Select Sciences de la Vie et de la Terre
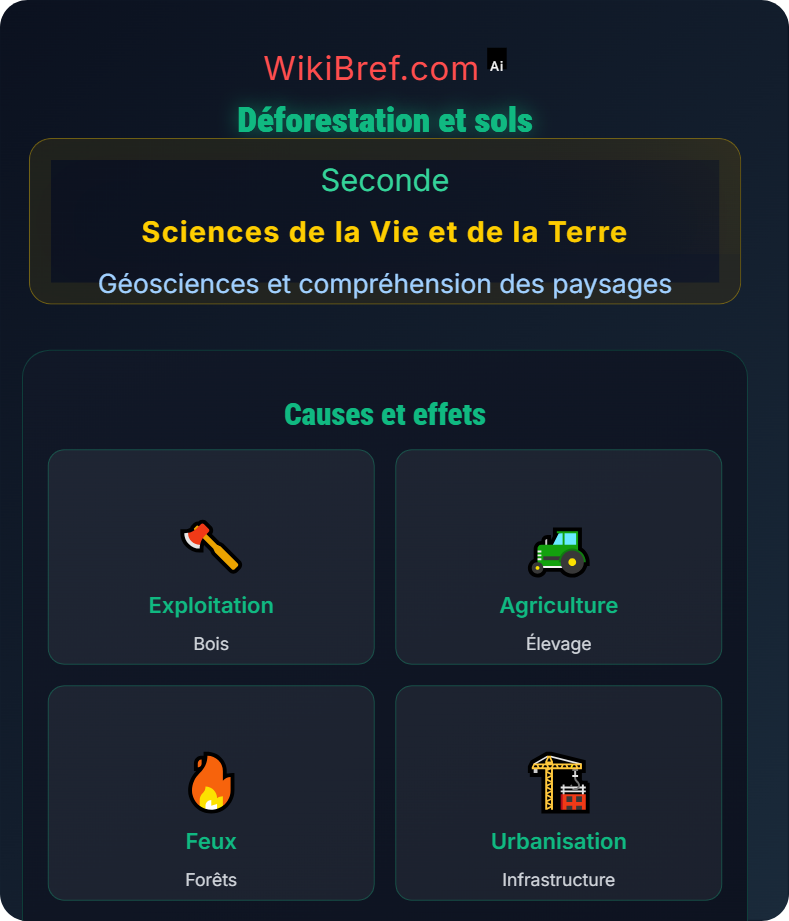The image size is (789, 921). point(386,232)
